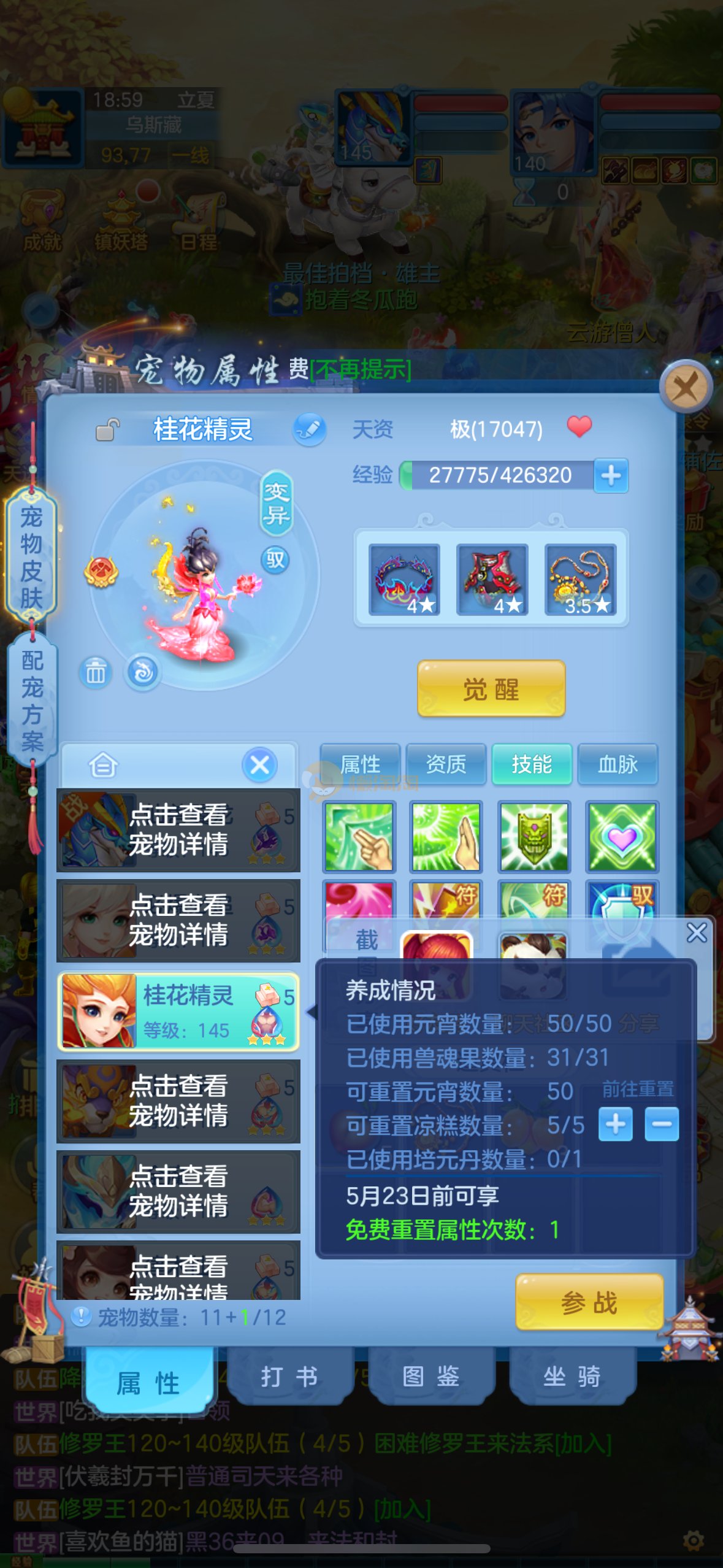Tap 前往重置 to reset 元宵
The height and width of the screenshot is (1568, 723).
638,1089
